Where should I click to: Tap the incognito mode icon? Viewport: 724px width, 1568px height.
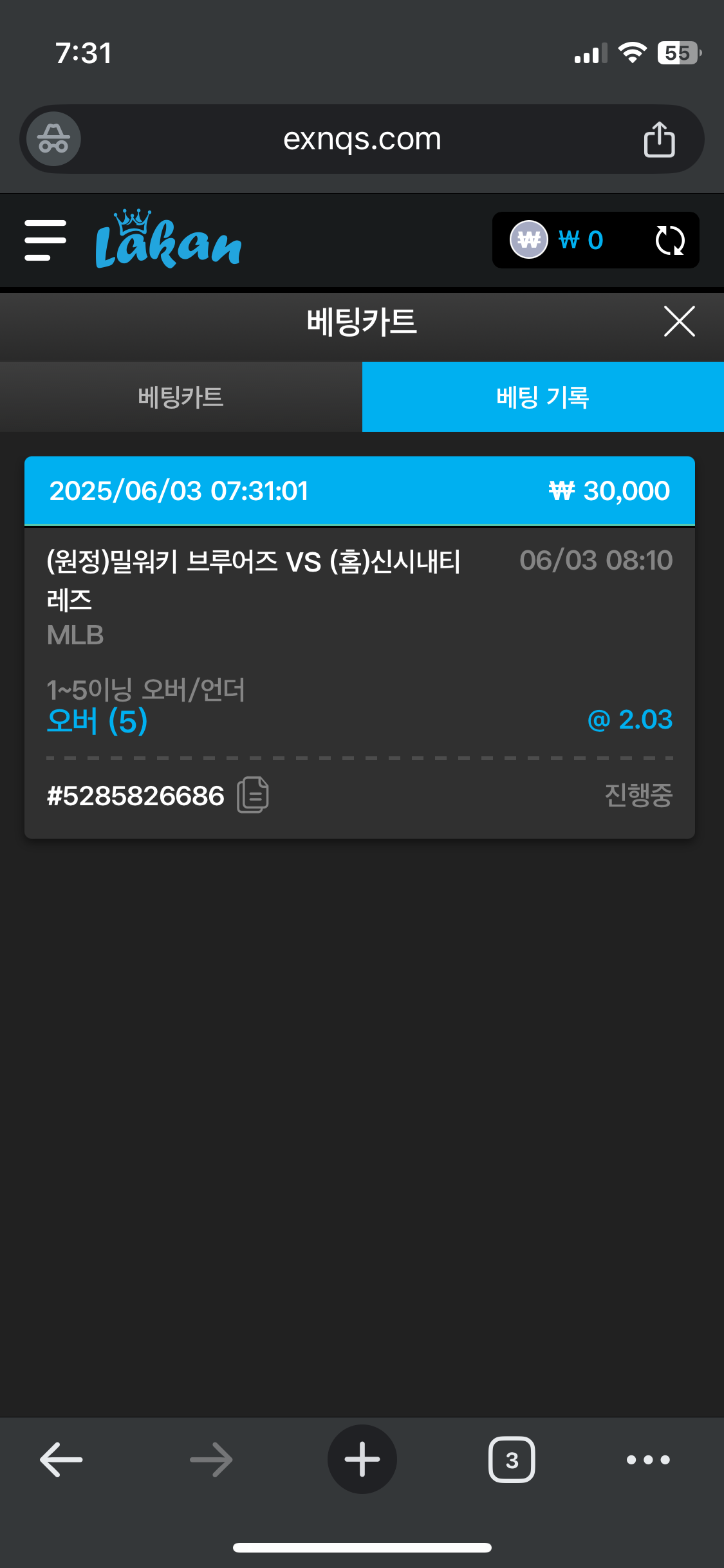tap(53, 139)
